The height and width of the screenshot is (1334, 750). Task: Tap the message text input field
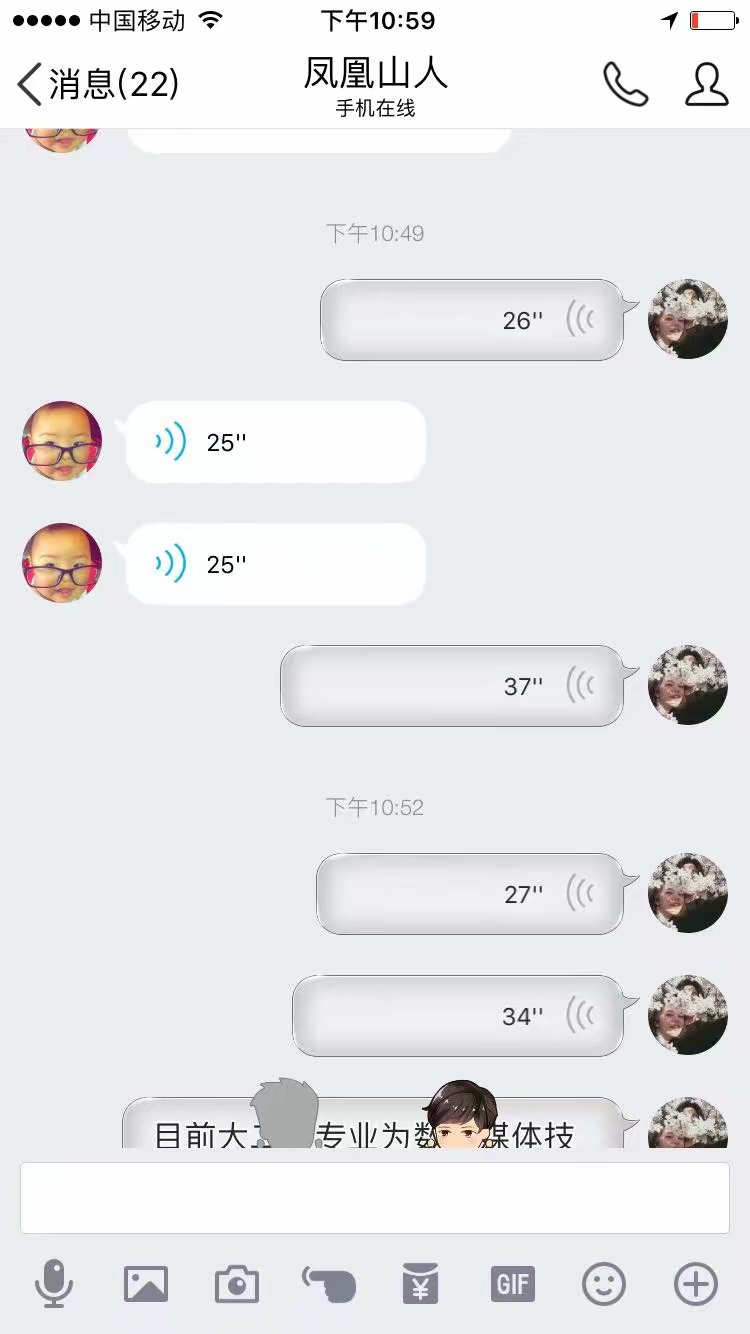click(374, 1198)
